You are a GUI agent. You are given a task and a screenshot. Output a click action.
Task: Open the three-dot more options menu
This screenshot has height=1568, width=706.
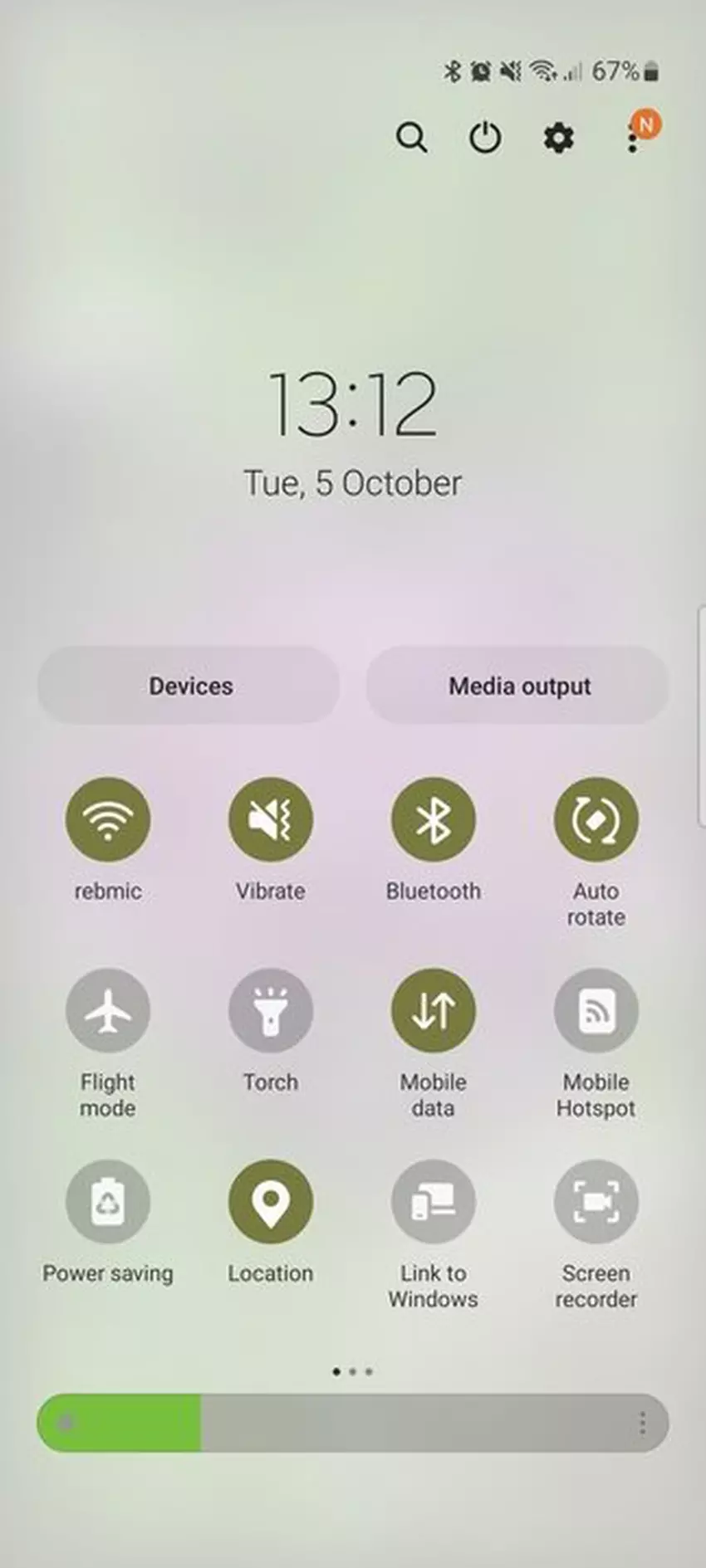(633, 139)
